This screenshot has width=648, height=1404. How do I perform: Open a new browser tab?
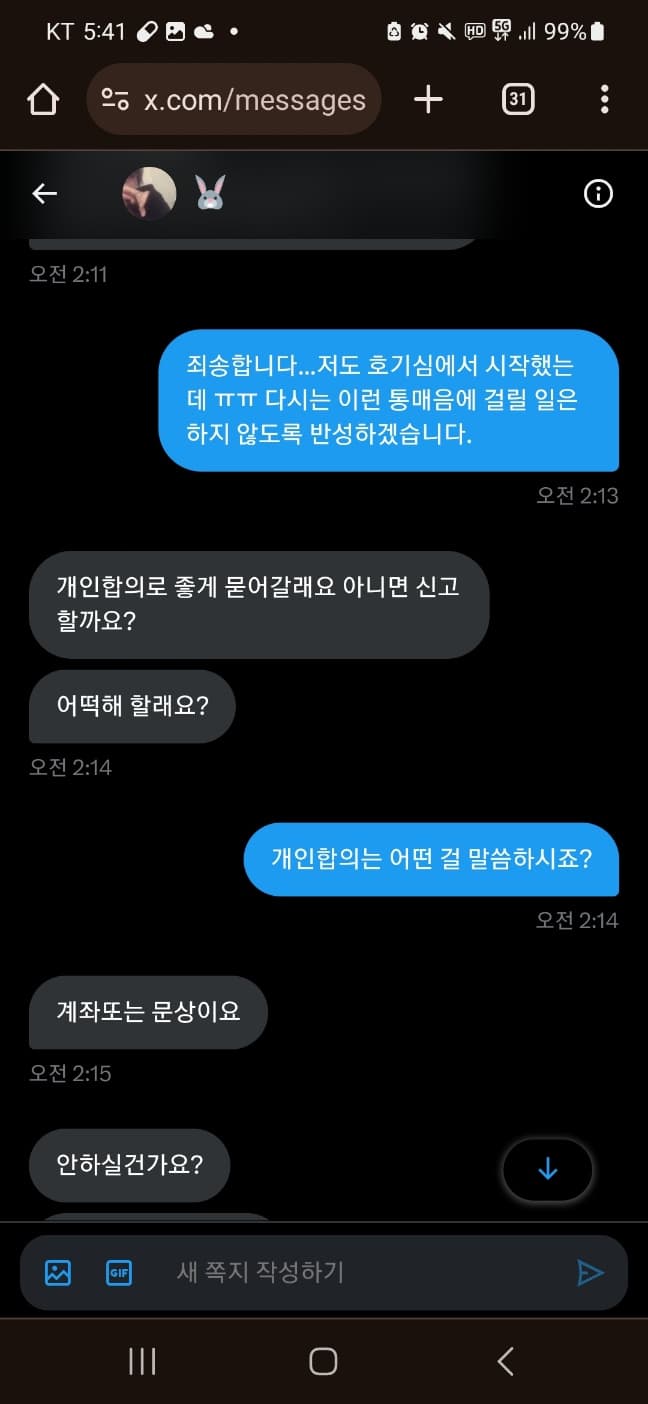428,100
